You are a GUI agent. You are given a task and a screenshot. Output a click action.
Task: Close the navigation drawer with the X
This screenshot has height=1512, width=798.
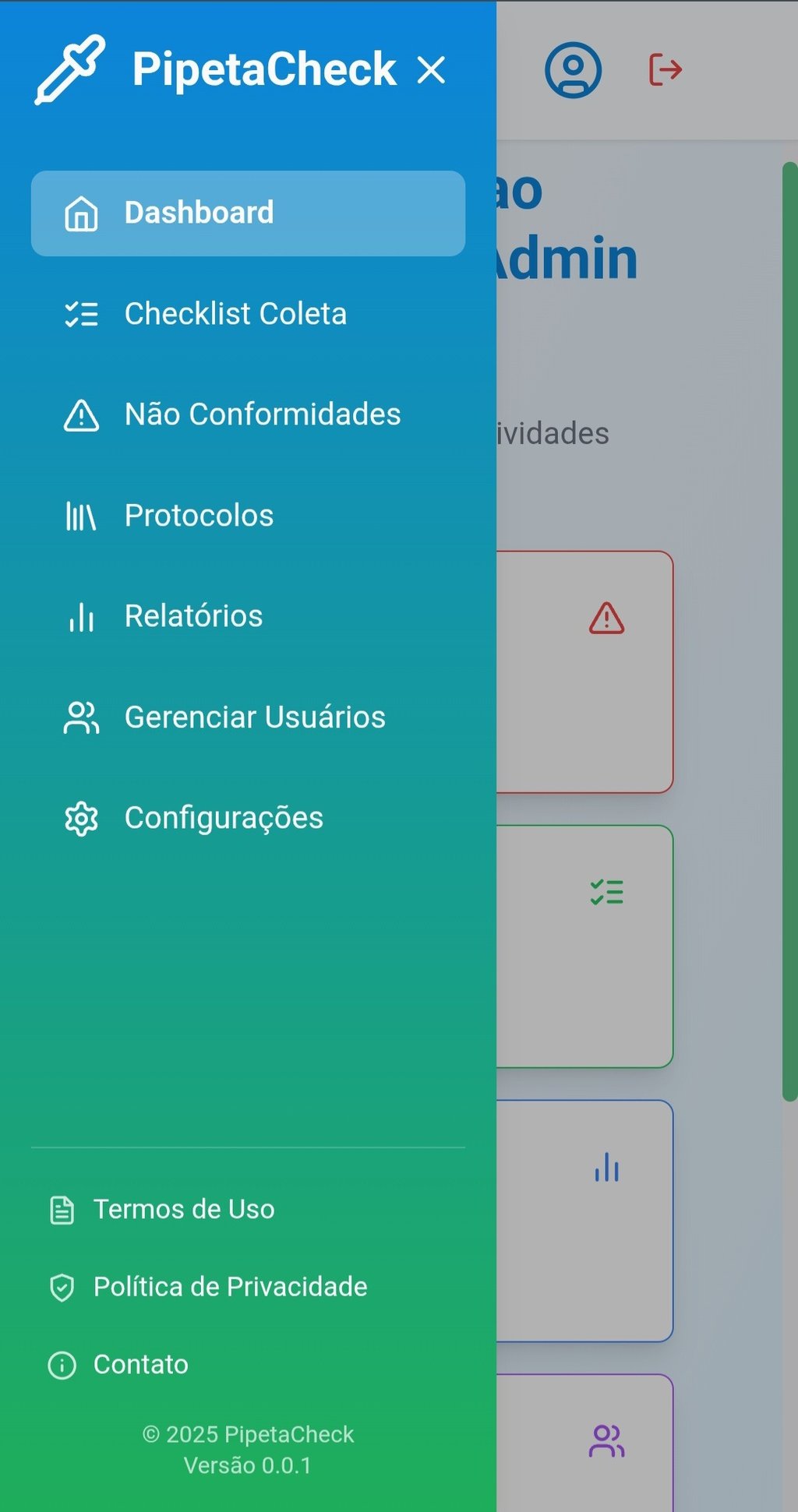(431, 70)
